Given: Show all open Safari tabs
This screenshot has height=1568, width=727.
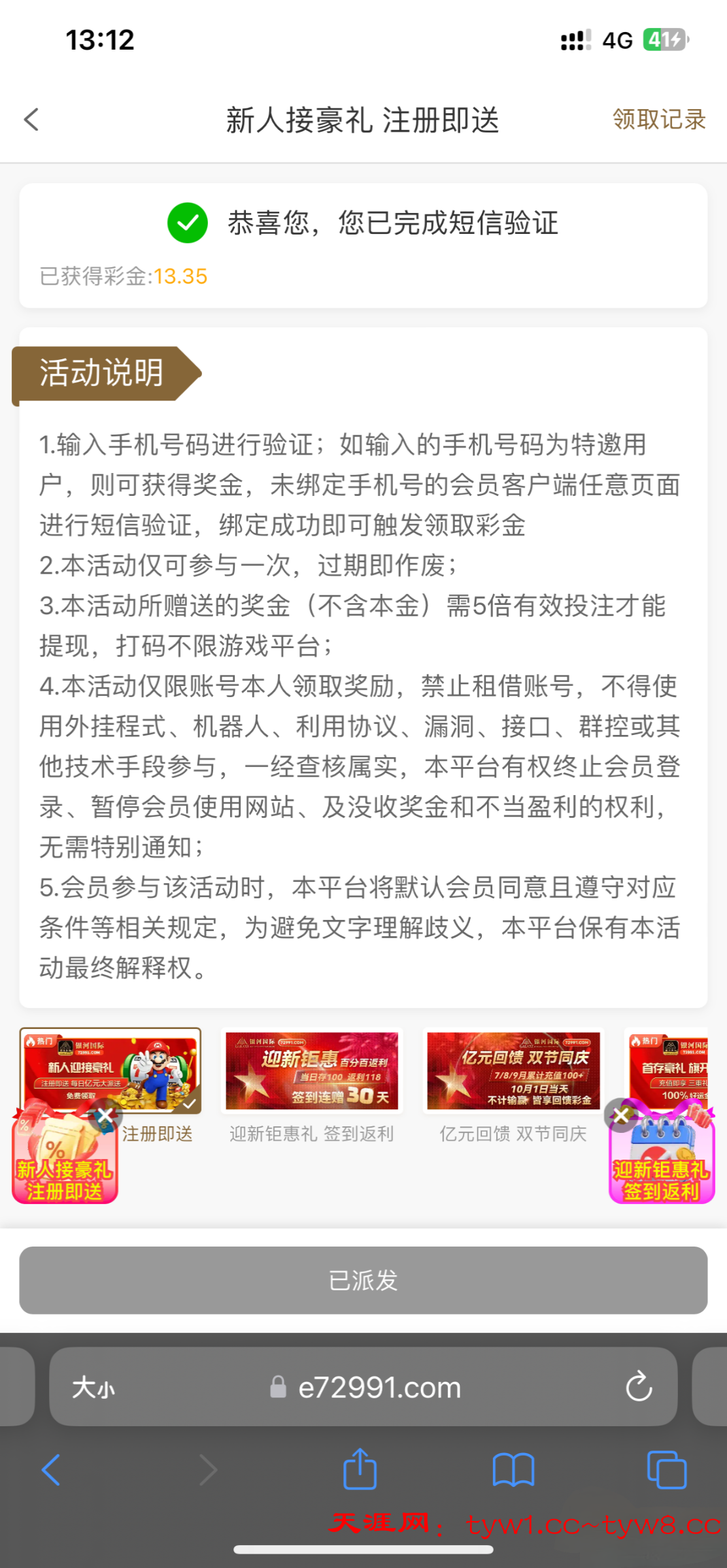Looking at the screenshot, I should [x=666, y=1470].
